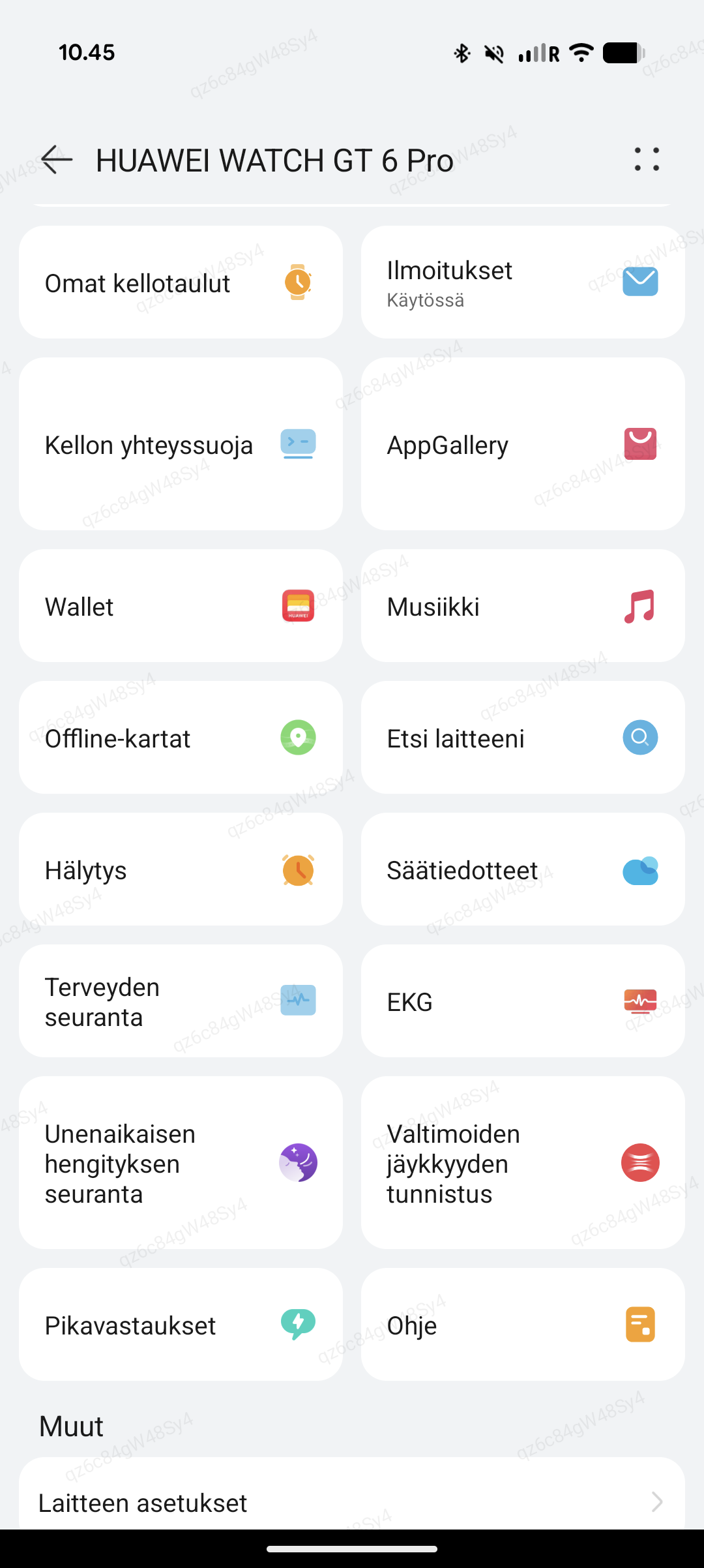
Task: Open Omat kellotaulut card
Action: (x=181, y=282)
